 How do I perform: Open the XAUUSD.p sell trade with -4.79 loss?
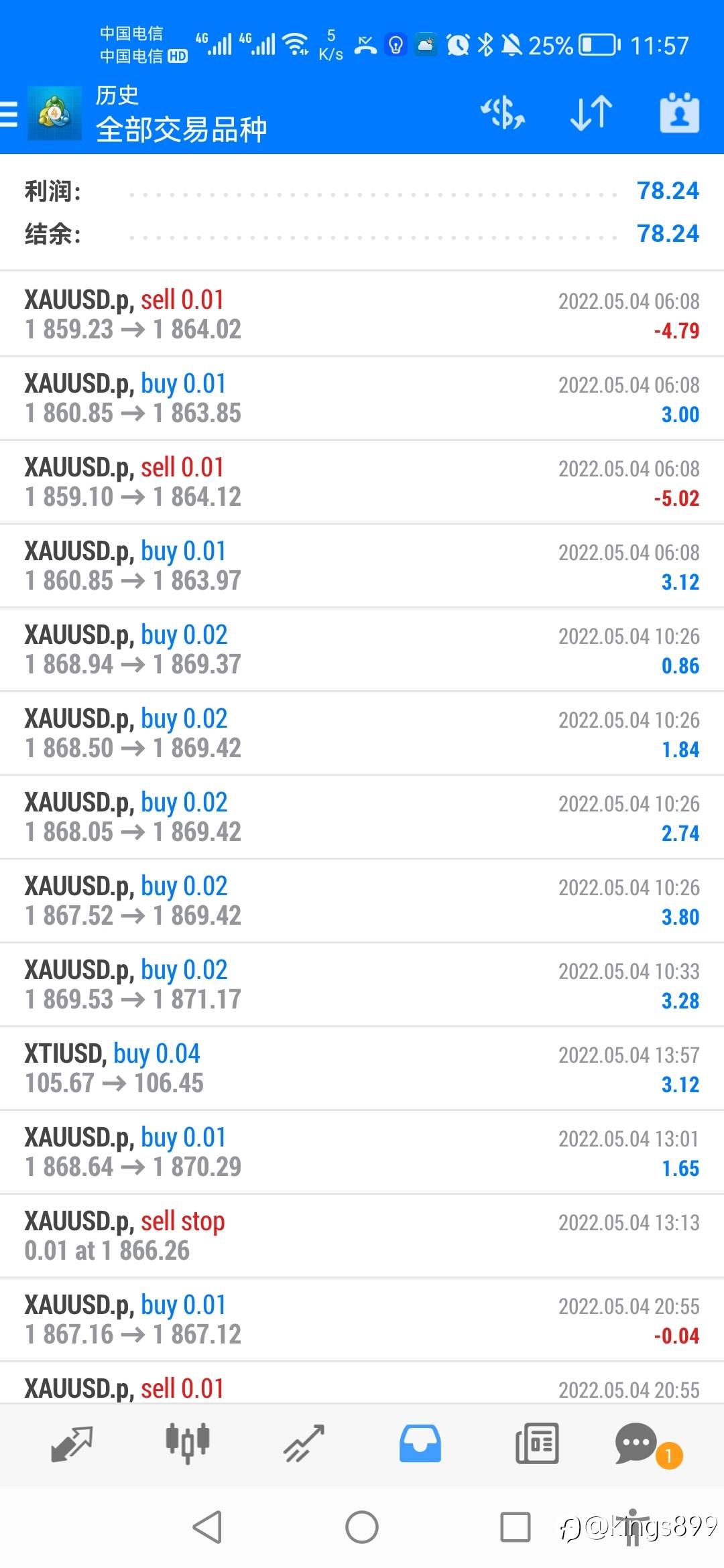[362, 314]
